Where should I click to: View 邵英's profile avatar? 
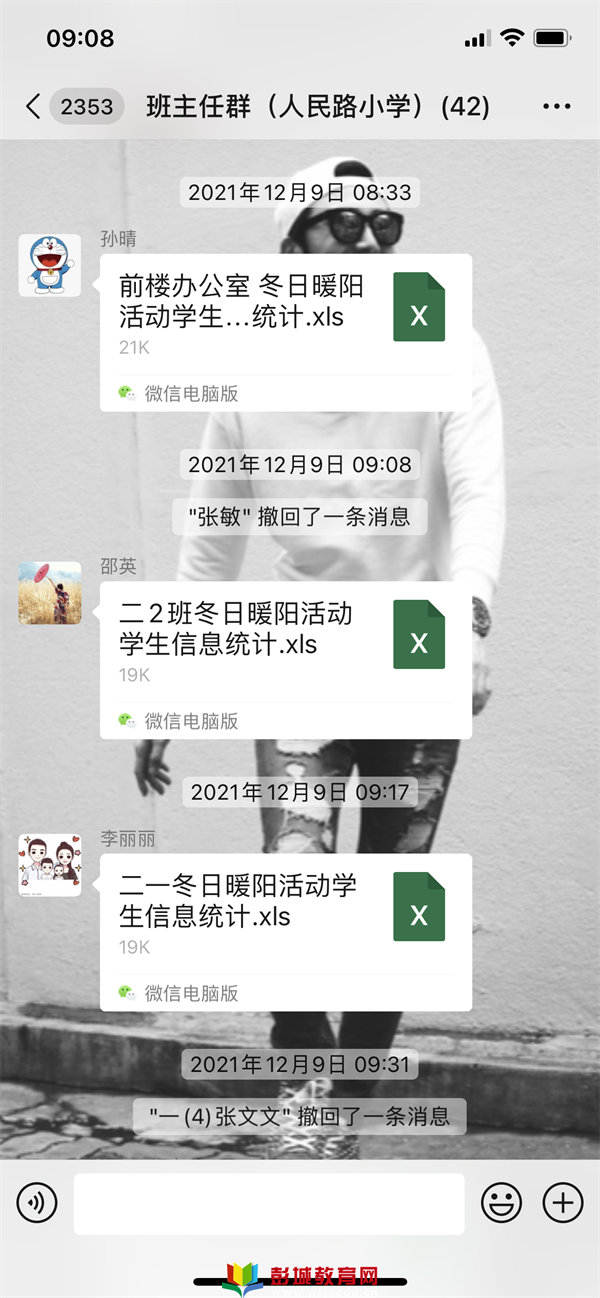[x=49, y=592]
